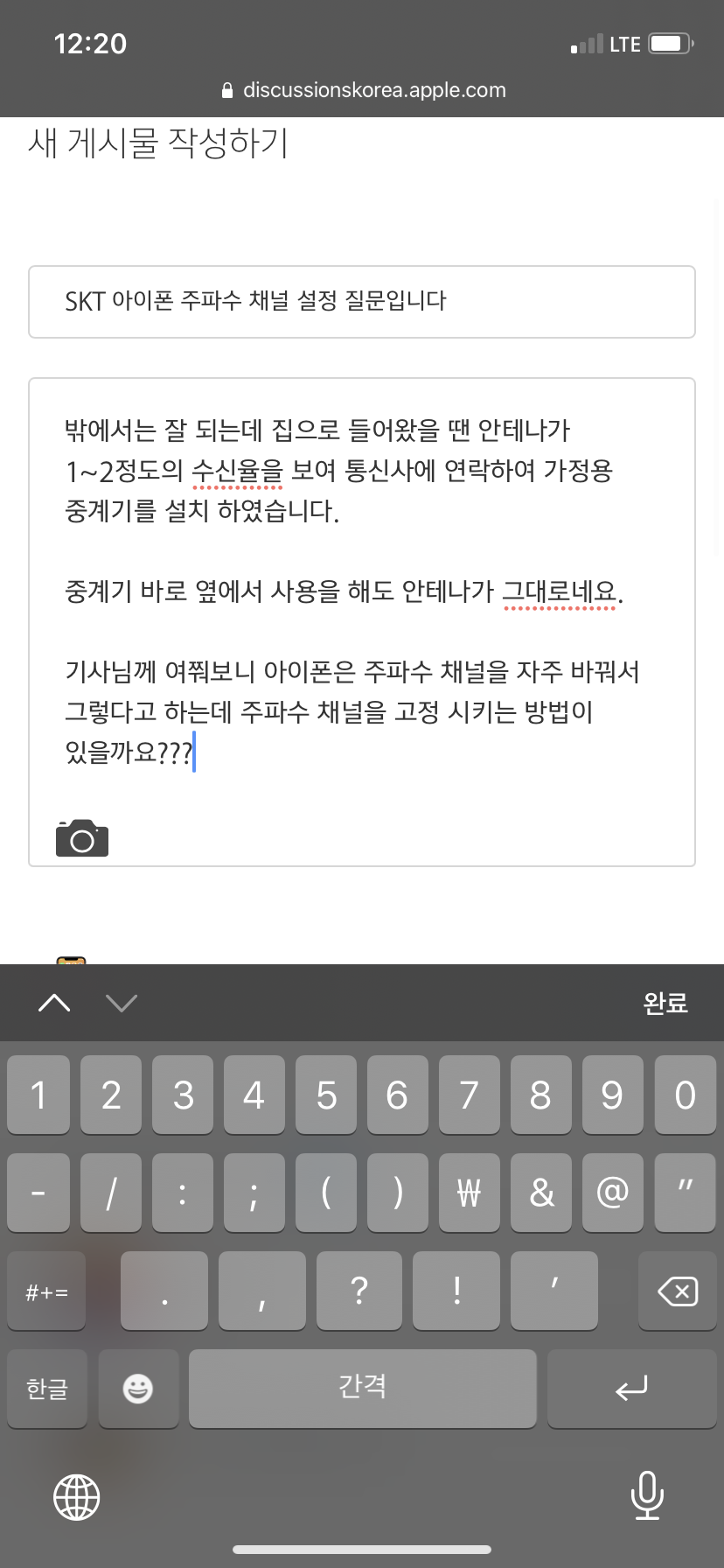Open more symbols with #+= key
The width and height of the screenshot is (724, 1568).
47,1291
